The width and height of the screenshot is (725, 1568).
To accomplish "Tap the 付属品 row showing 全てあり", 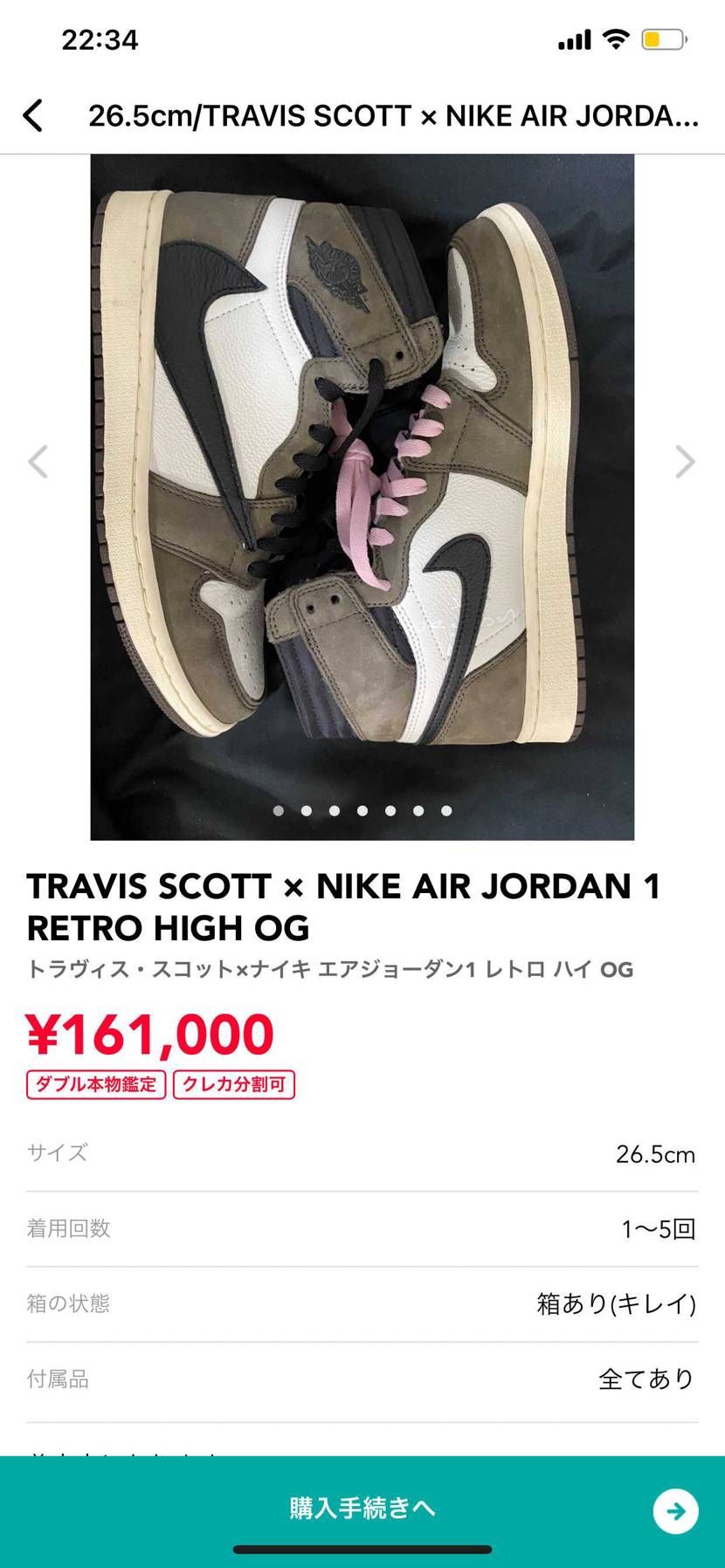I will pos(362,1379).
